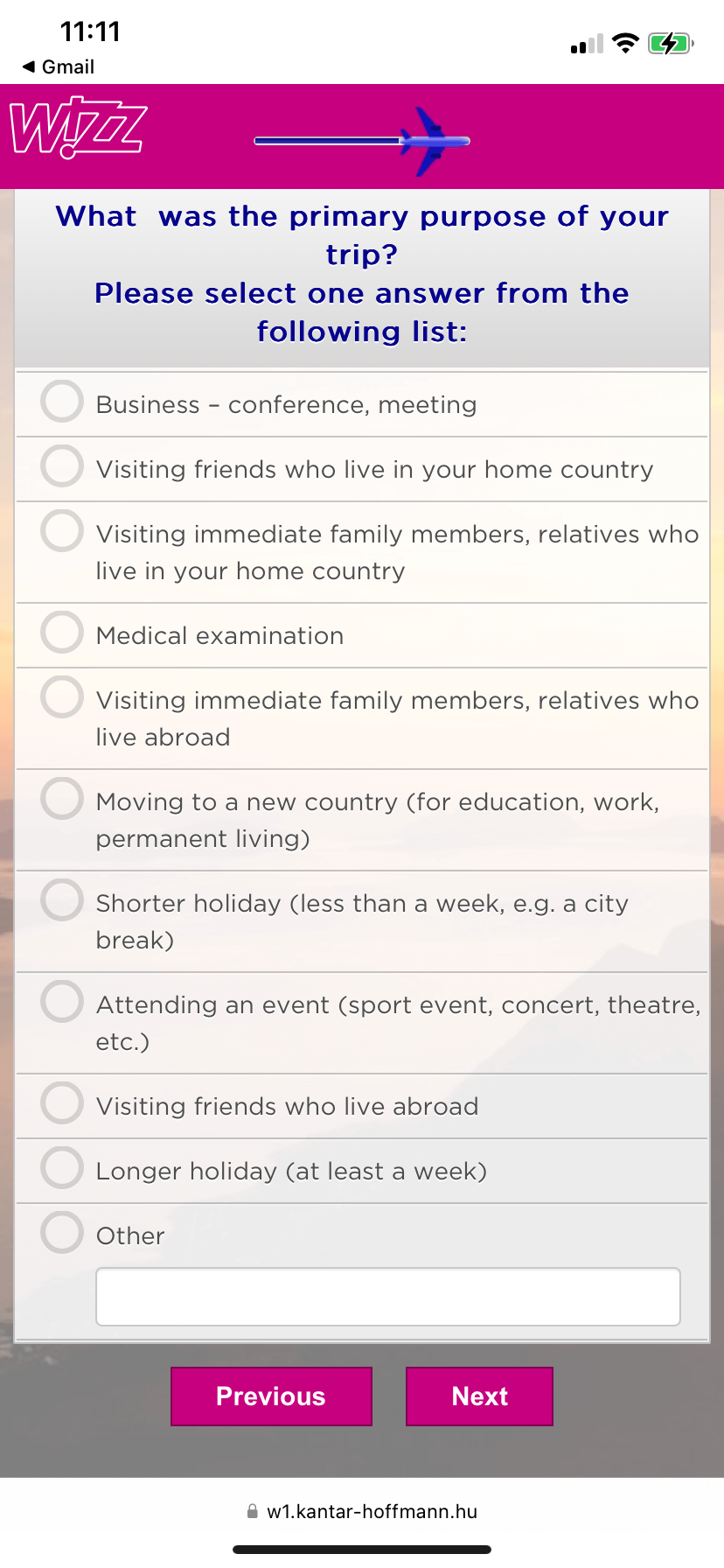Continue with the Next button
Image resolution: width=724 pixels, height=1568 pixels.
[x=479, y=1396]
